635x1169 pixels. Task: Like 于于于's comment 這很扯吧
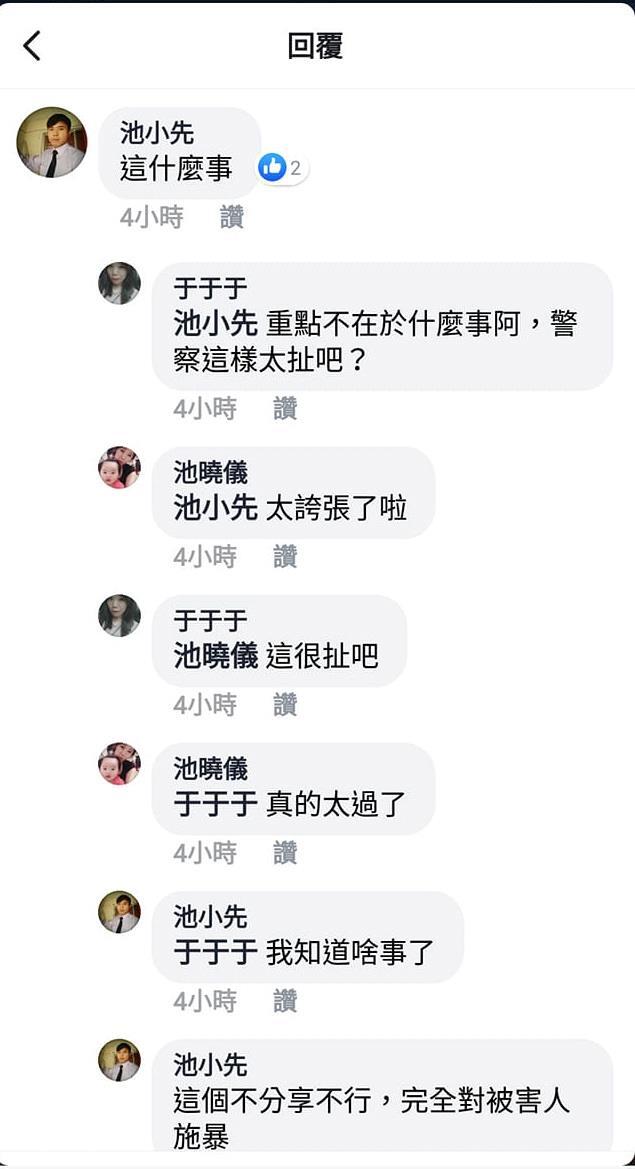point(285,705)
